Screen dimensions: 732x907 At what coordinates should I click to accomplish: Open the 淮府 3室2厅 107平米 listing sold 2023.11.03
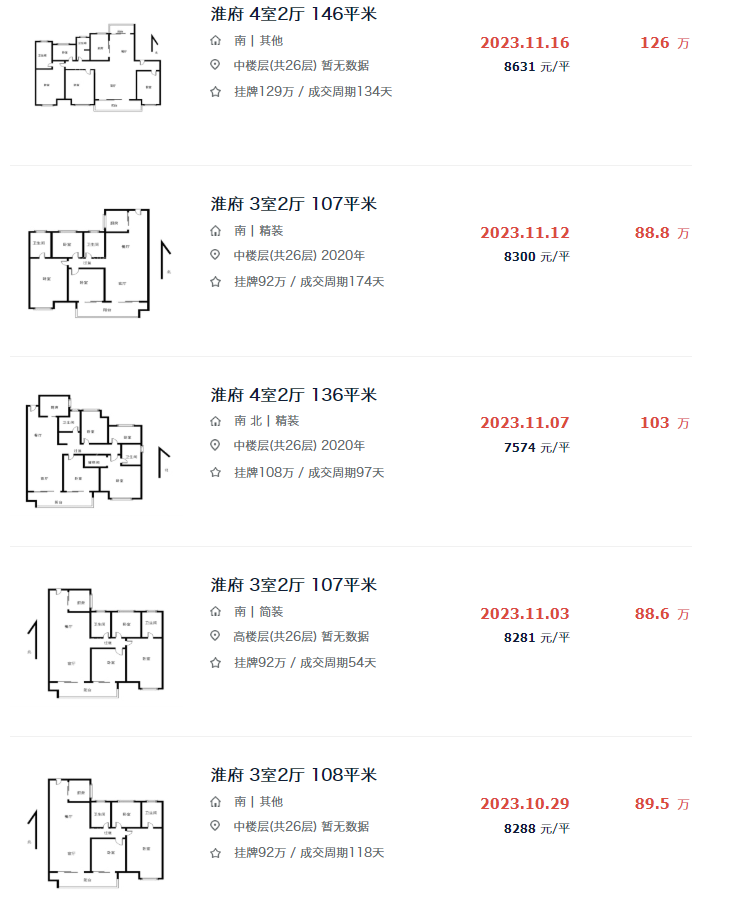click(294, 585)
